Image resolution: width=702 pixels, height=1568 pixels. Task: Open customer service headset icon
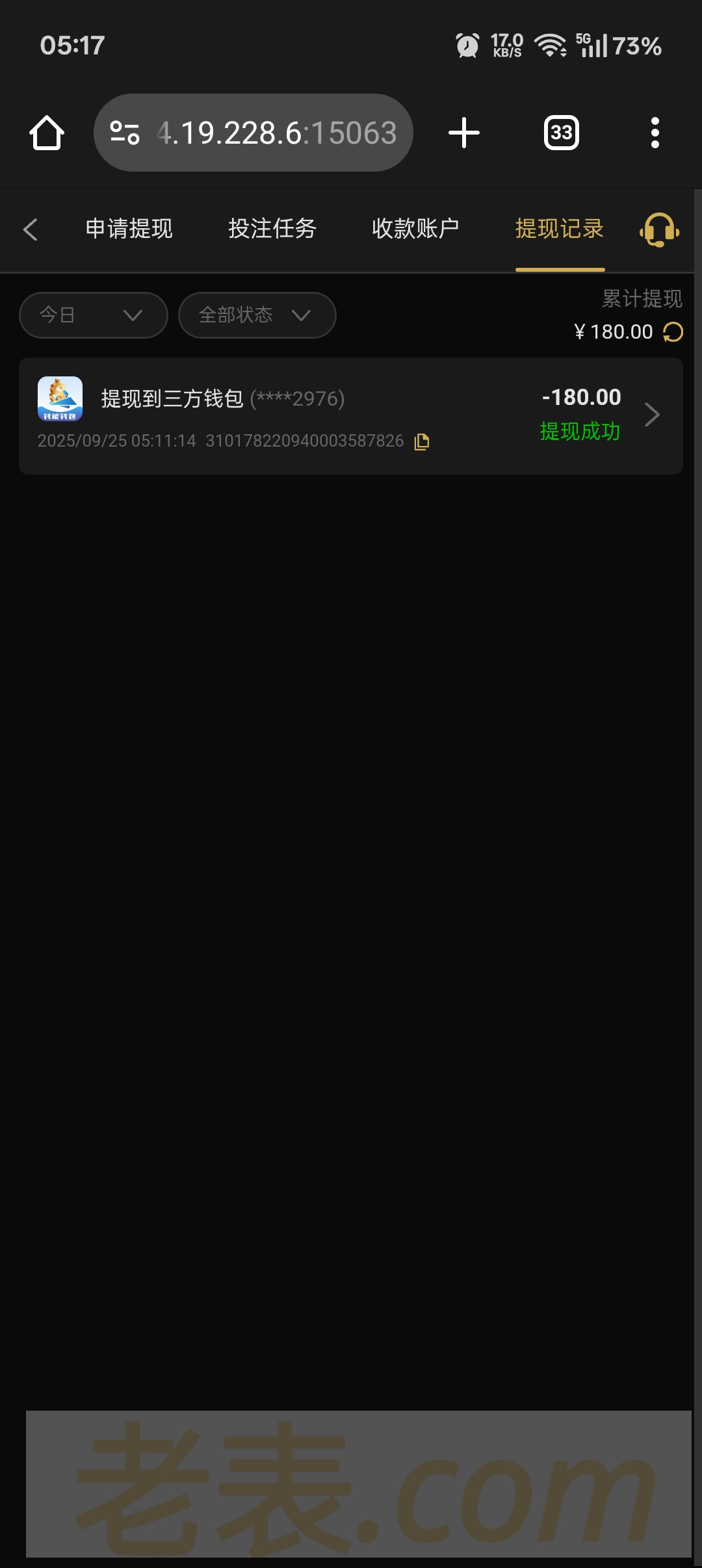point(659,230)
